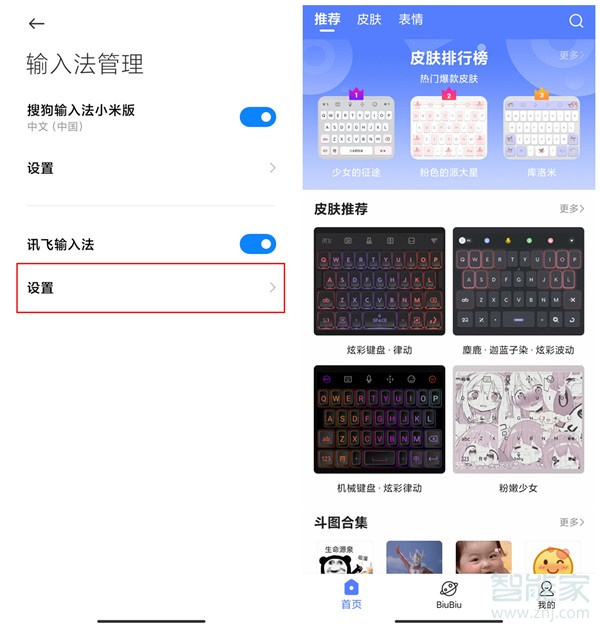Select the 推荐 tab

tap(327, 20)
